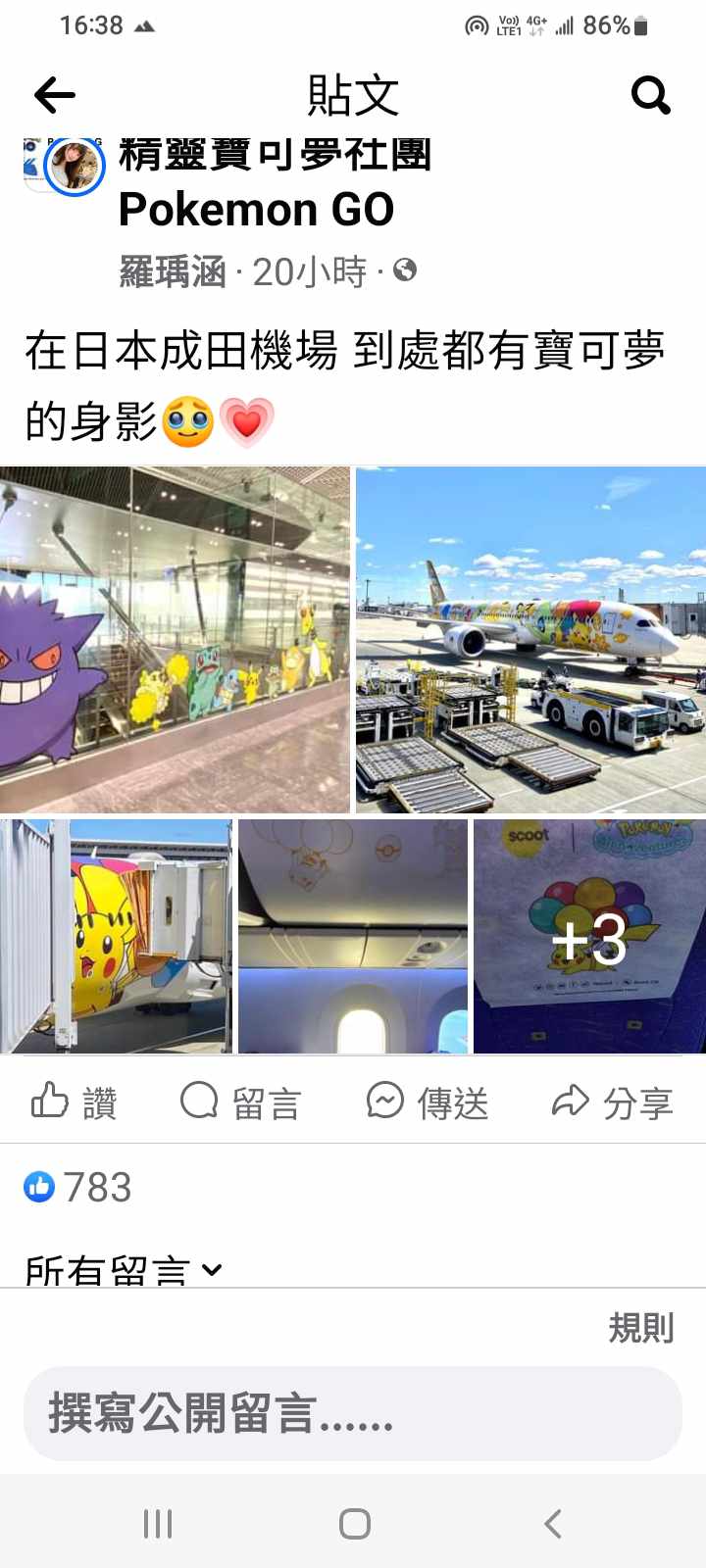View poster 羅瑀涵's profile

(x=173, y=271)
